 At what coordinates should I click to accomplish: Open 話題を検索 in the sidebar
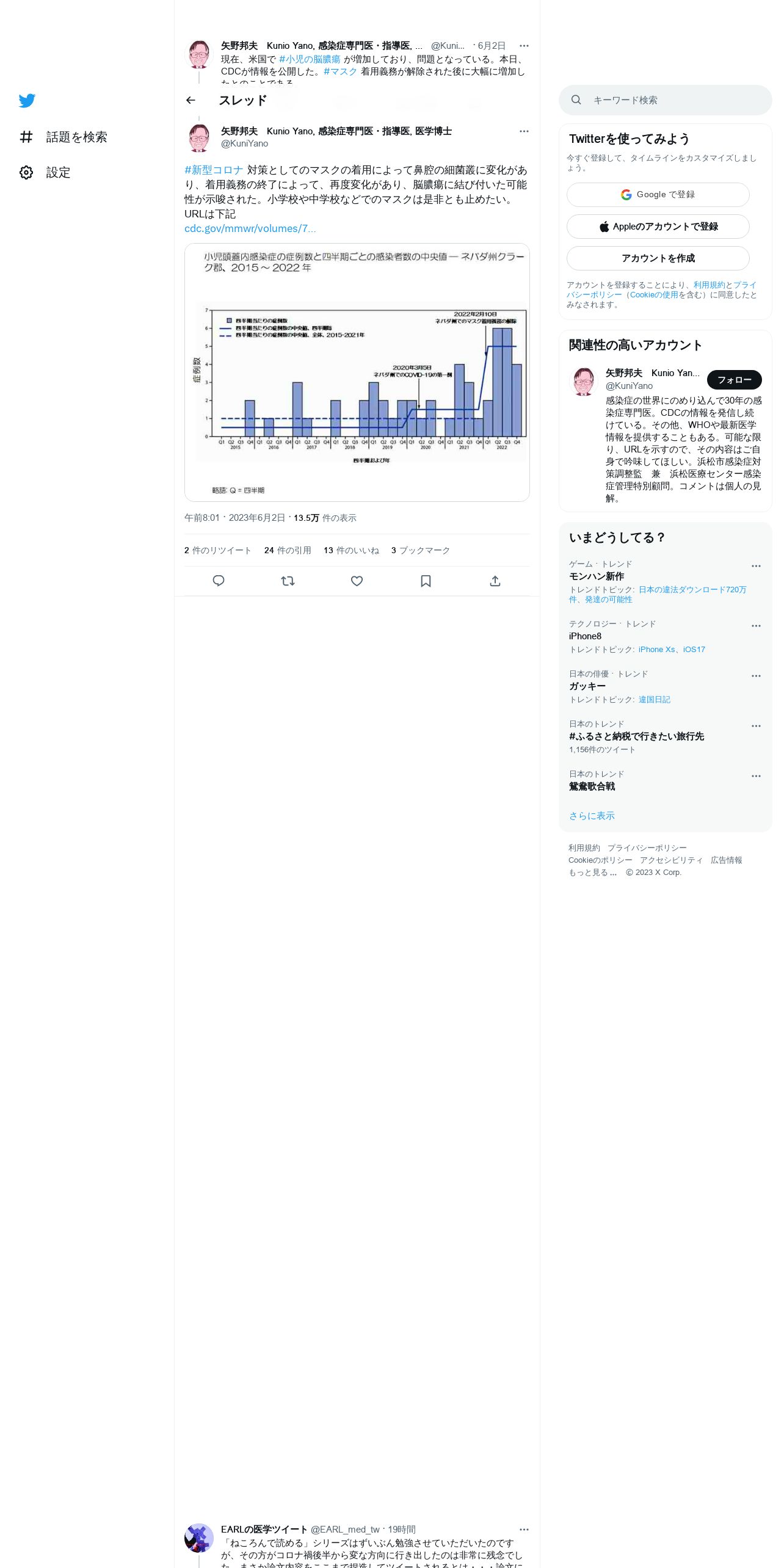click(64, 137)
